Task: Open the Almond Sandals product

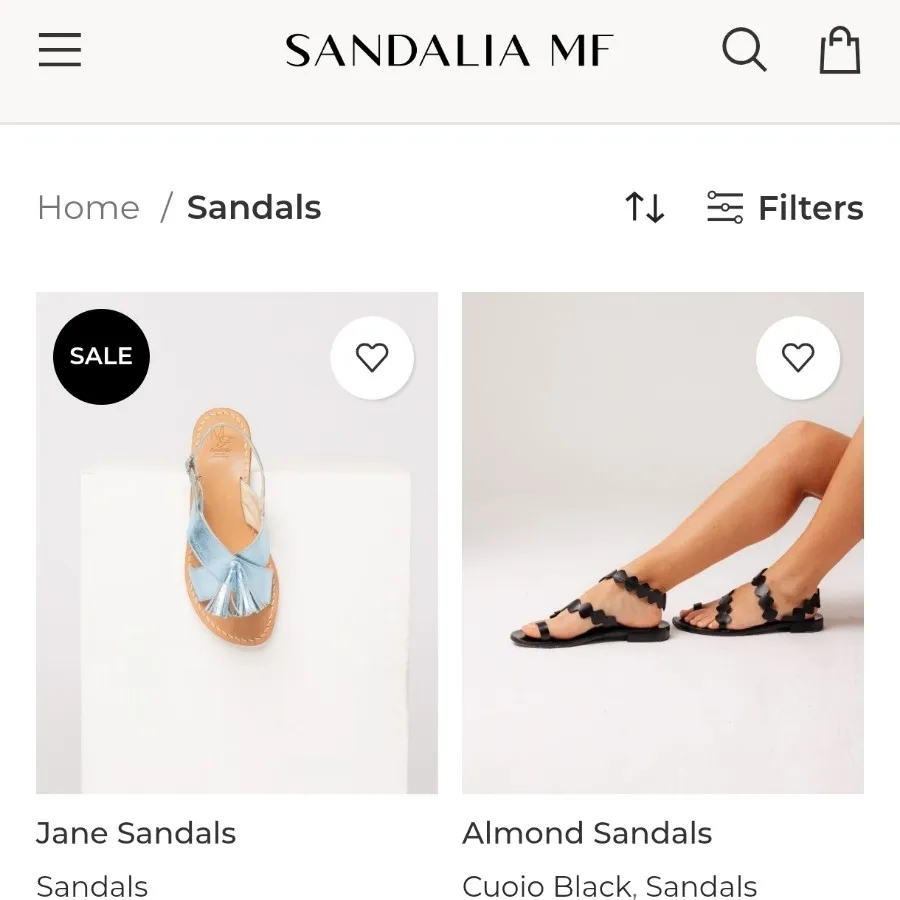Action: [587, 833]
